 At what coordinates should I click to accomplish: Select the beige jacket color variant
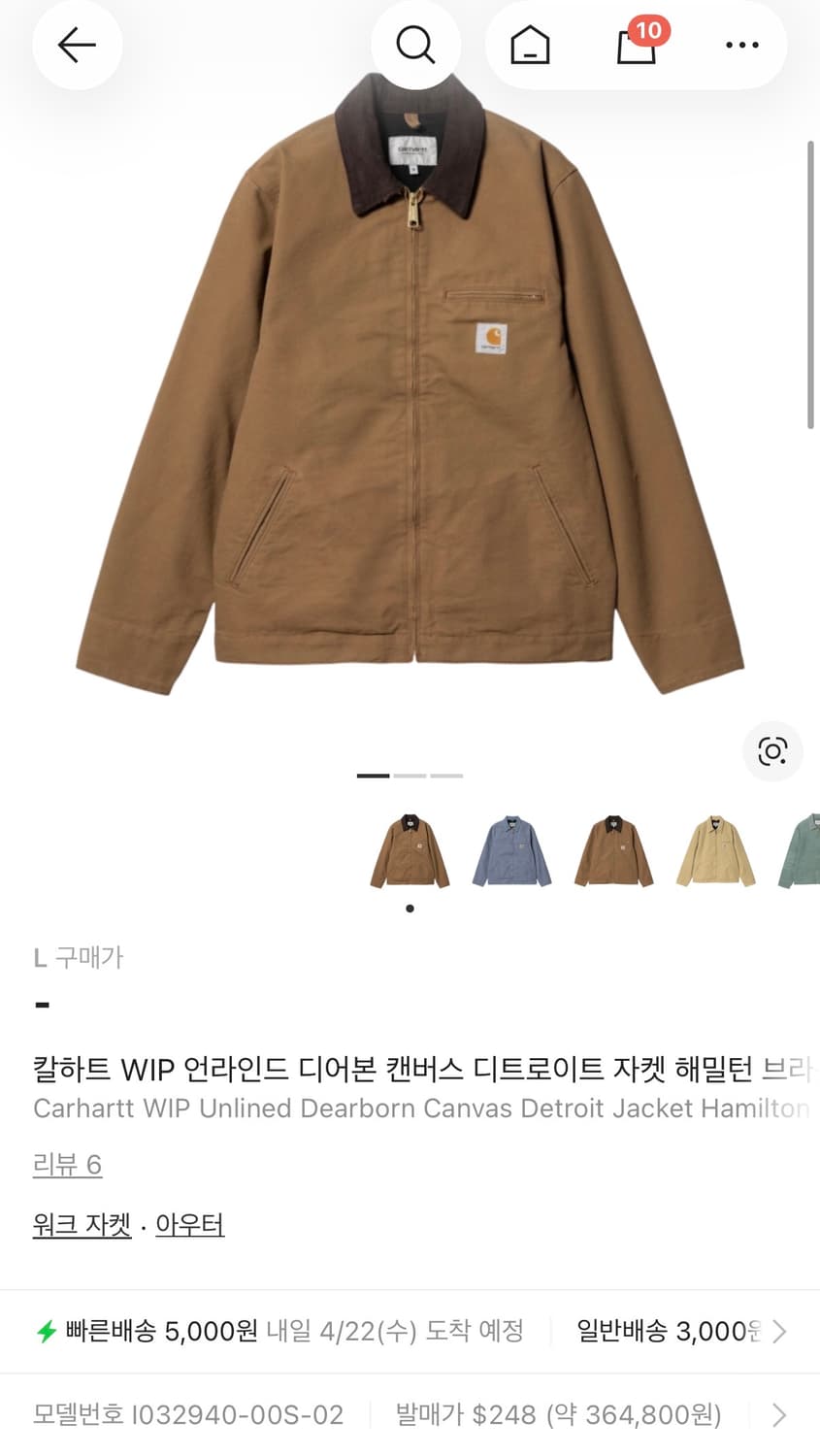[715, 849]
